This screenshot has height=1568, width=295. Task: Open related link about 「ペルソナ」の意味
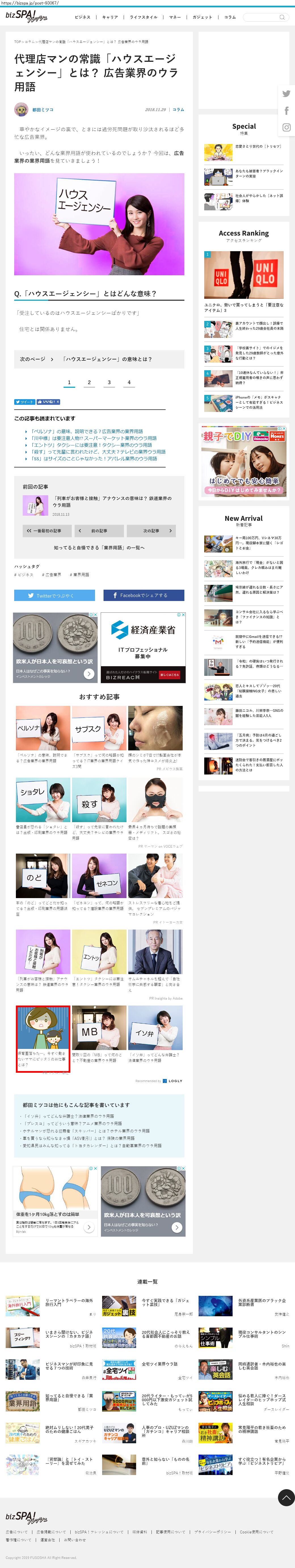click(x=87, y=431)
